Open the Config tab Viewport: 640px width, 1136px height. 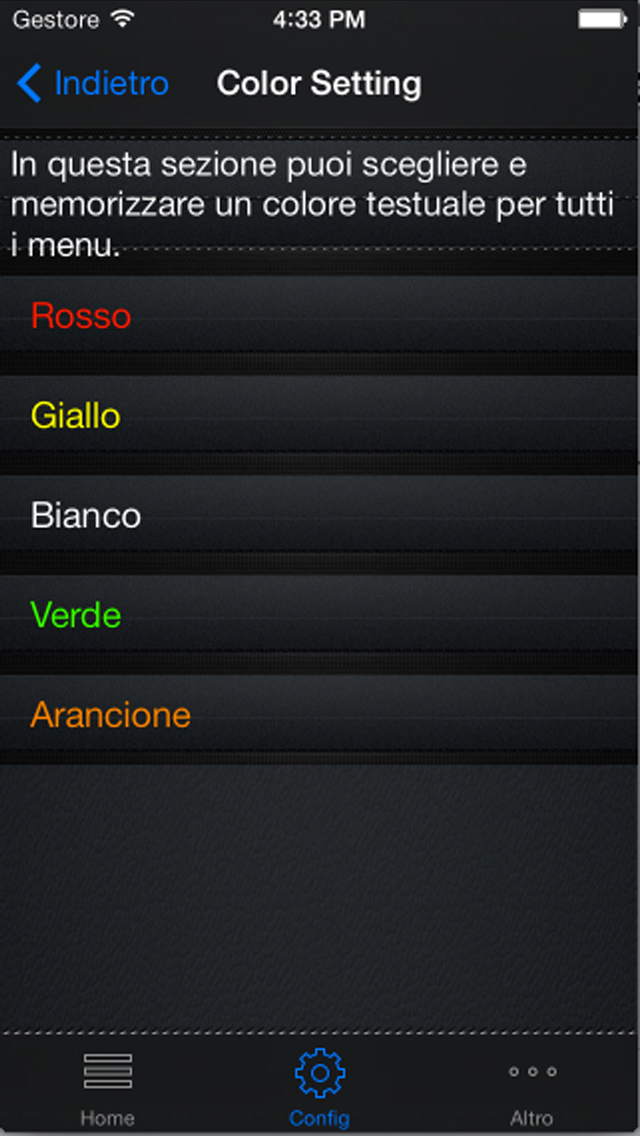pos(320,1087)
